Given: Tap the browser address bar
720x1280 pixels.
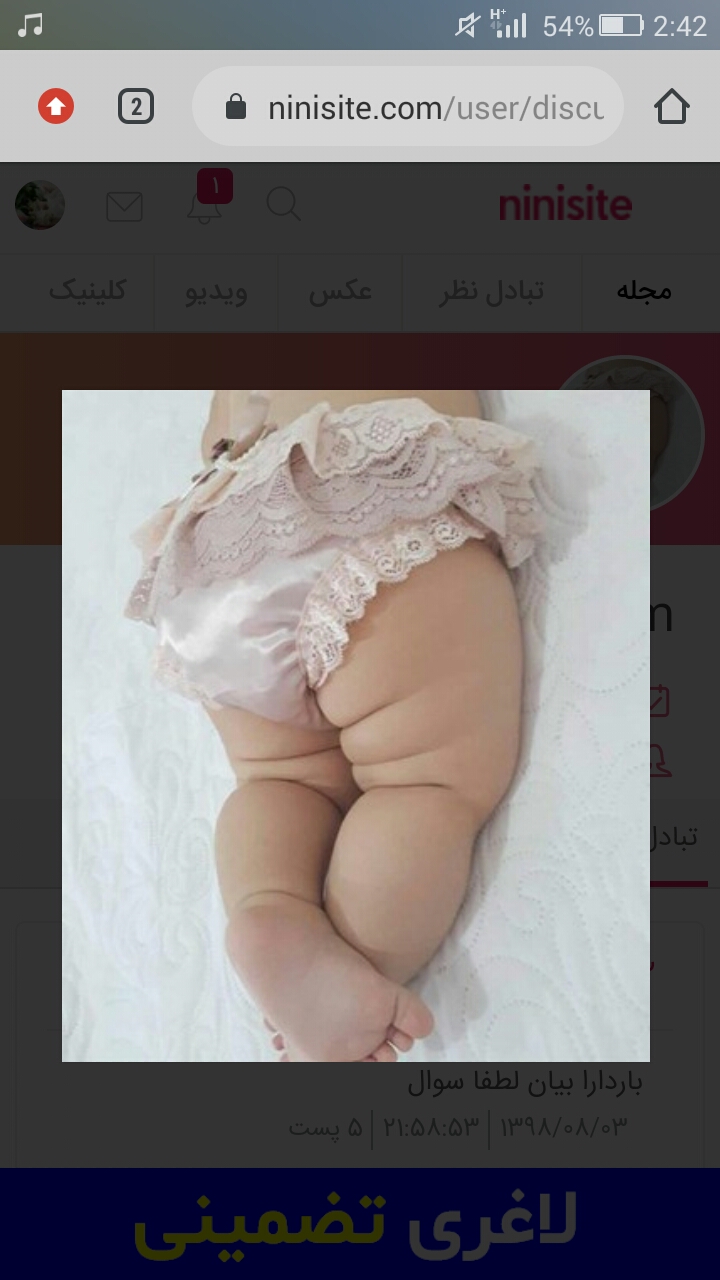Looking at the screenshot, I should point(420,107).
